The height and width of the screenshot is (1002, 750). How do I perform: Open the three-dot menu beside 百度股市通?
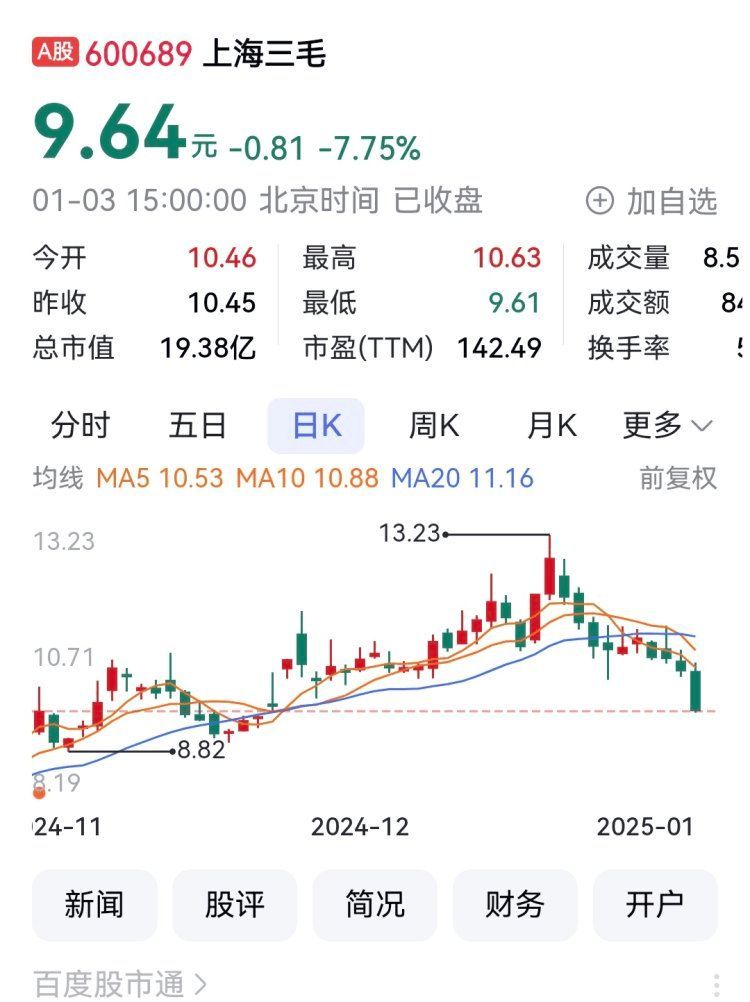(717, 984)
